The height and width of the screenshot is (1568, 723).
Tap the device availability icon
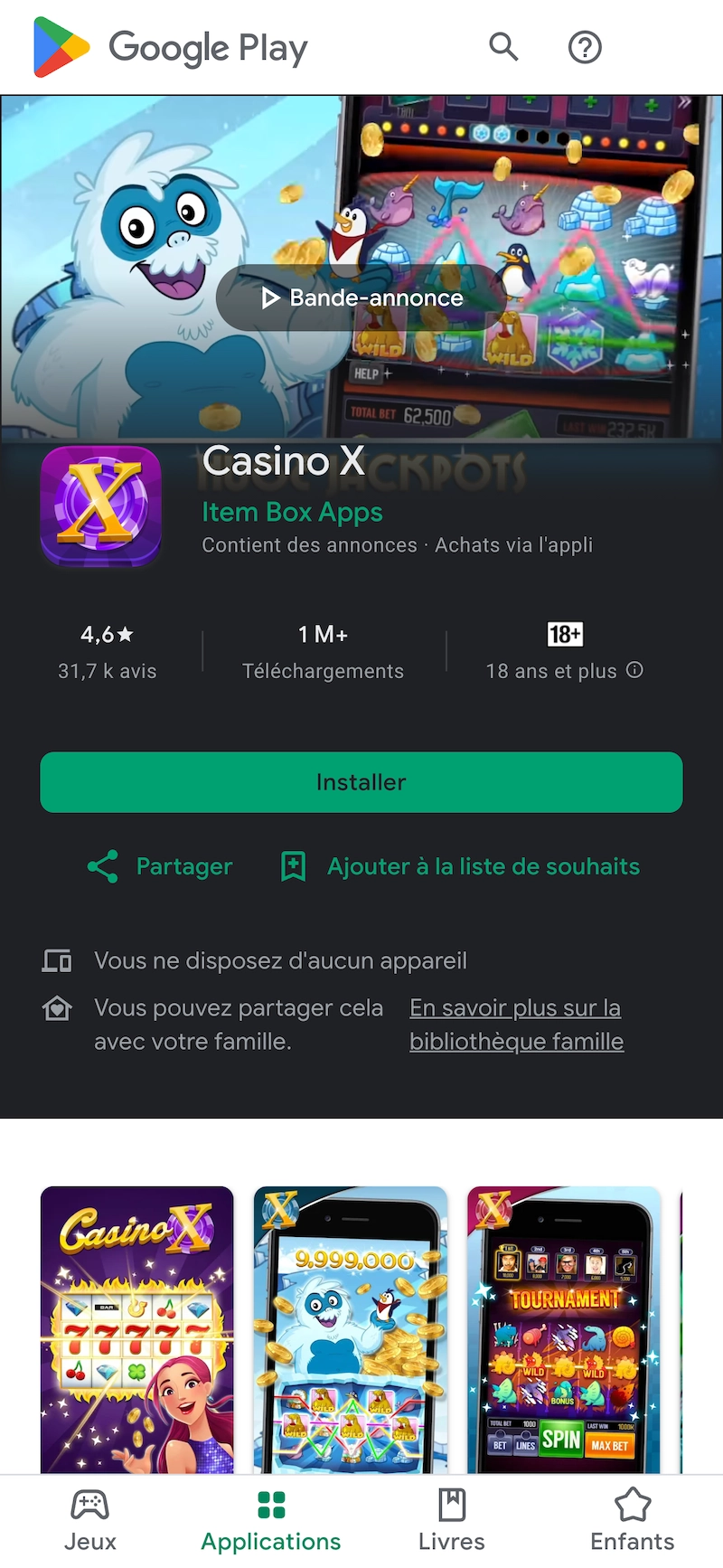click(56, 960)
